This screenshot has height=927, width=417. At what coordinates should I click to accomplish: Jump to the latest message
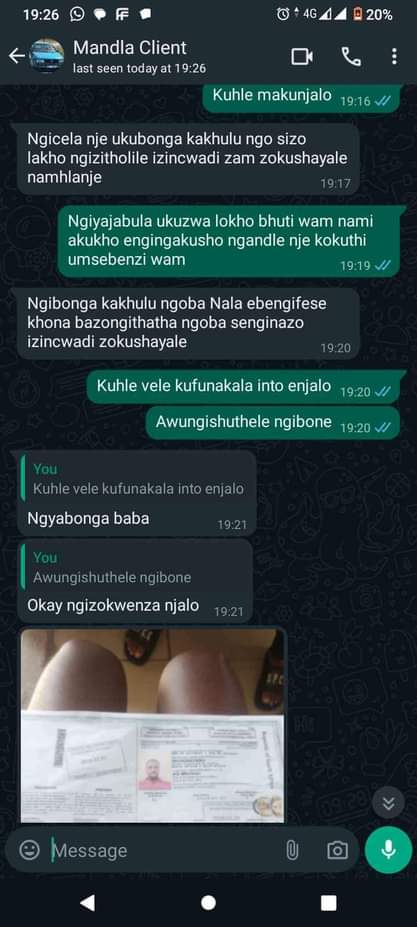tap(388, 803)
